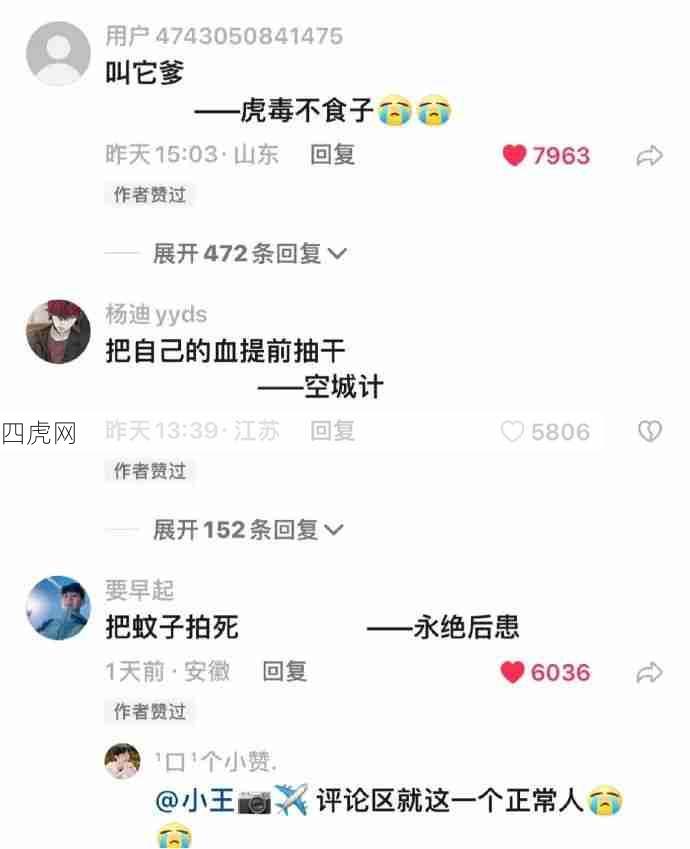Like 杨迪yyds's comment
The image size is (690, 849).
513,432
